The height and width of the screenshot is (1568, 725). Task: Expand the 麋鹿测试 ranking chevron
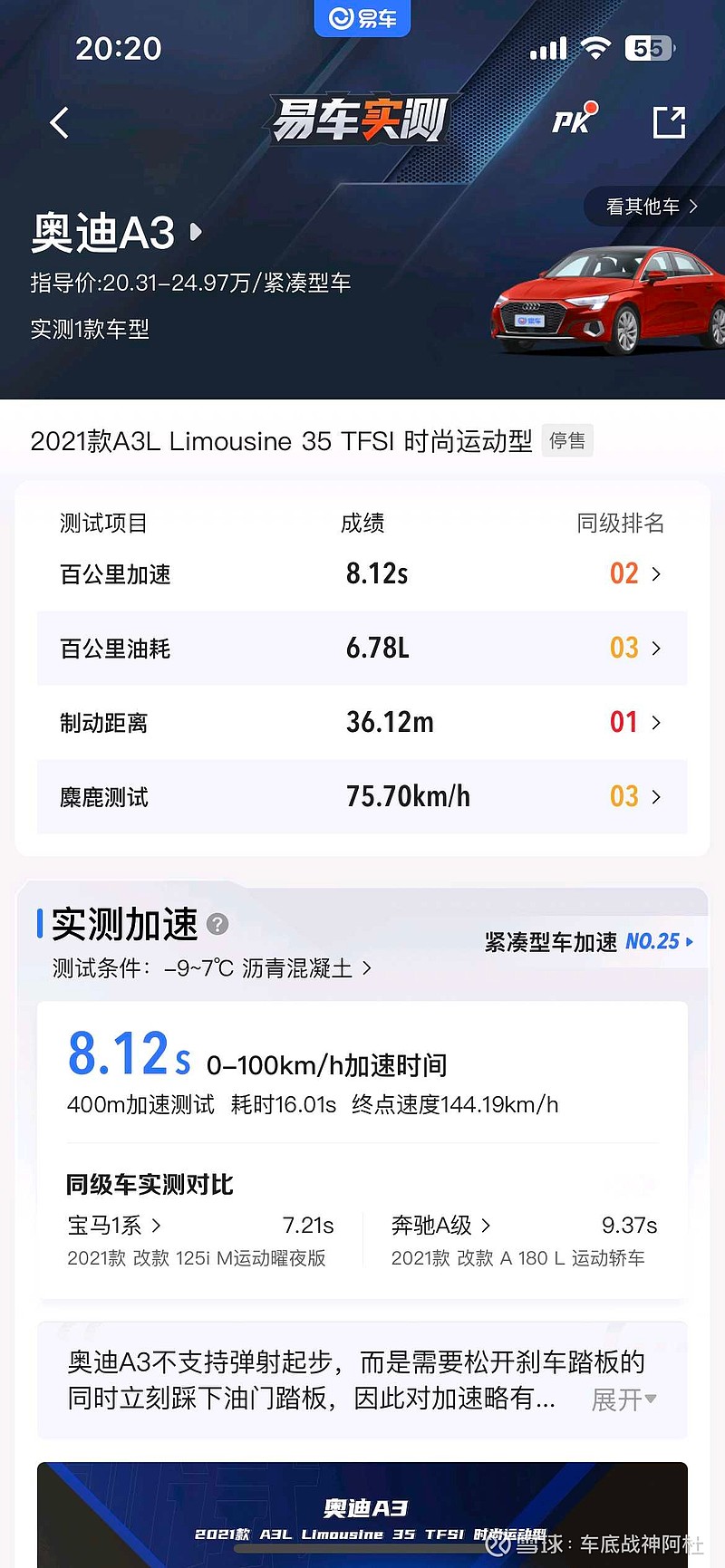tap(654, 796)
